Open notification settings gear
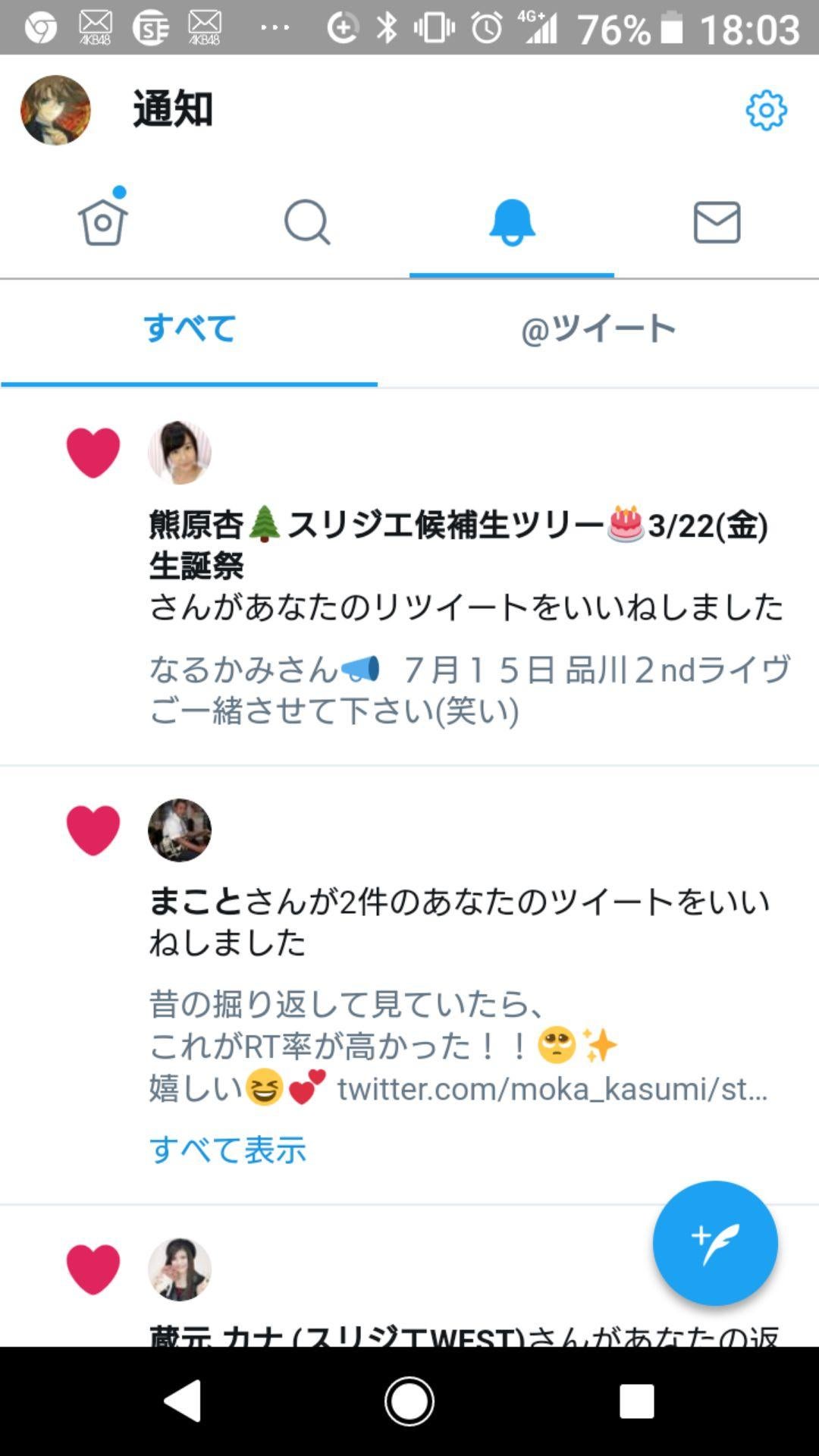Viewport: 819px width, 1456px height. click(x=765, y=110)
